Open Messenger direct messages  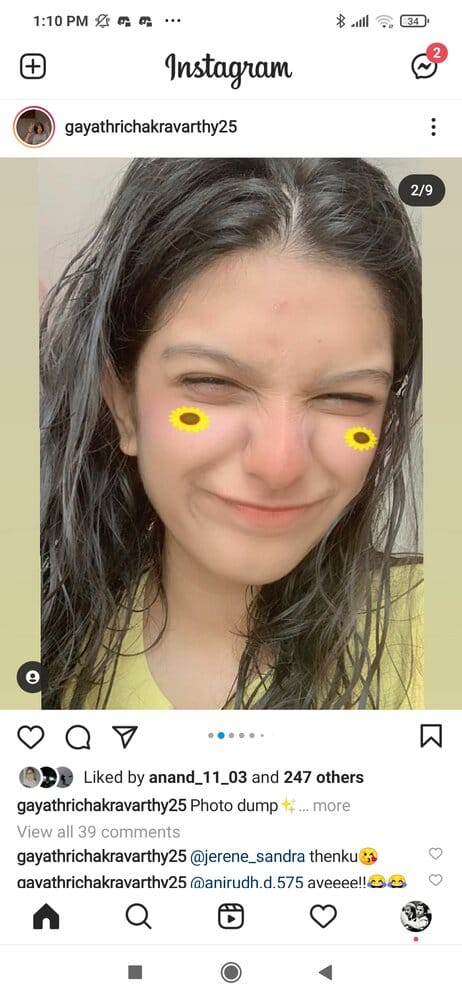(x=424, y=66)
